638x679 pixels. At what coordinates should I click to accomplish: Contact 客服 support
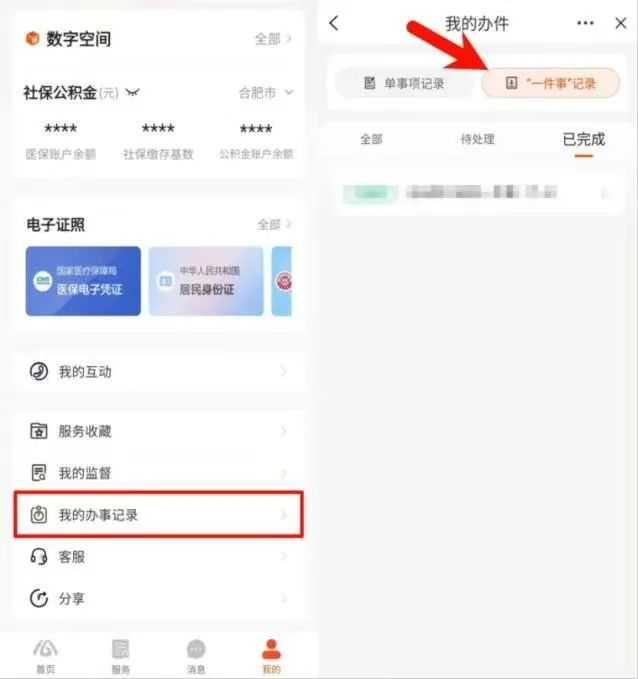pos(160,556)
